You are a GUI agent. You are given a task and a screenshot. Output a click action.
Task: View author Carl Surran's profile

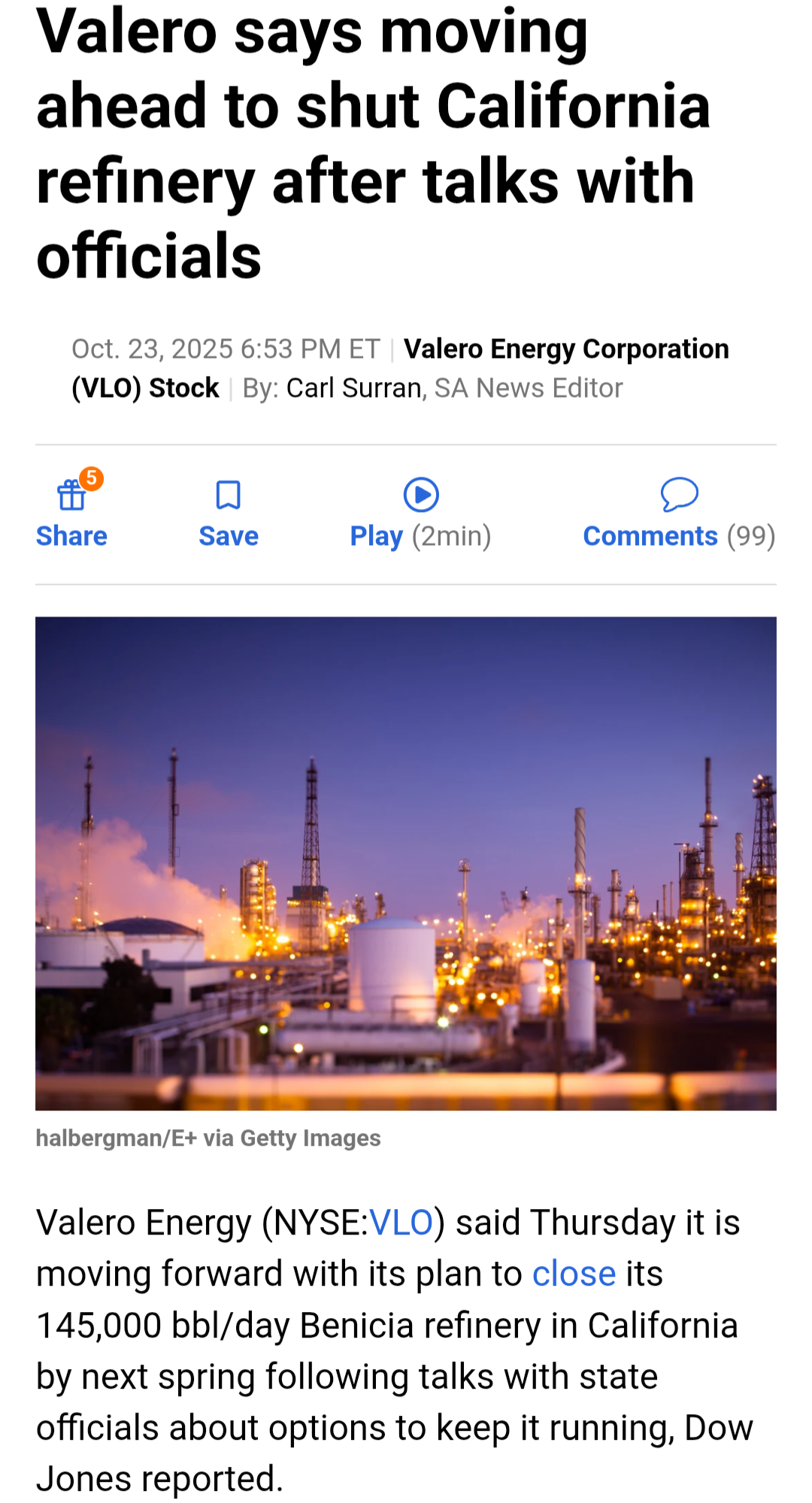355,388
